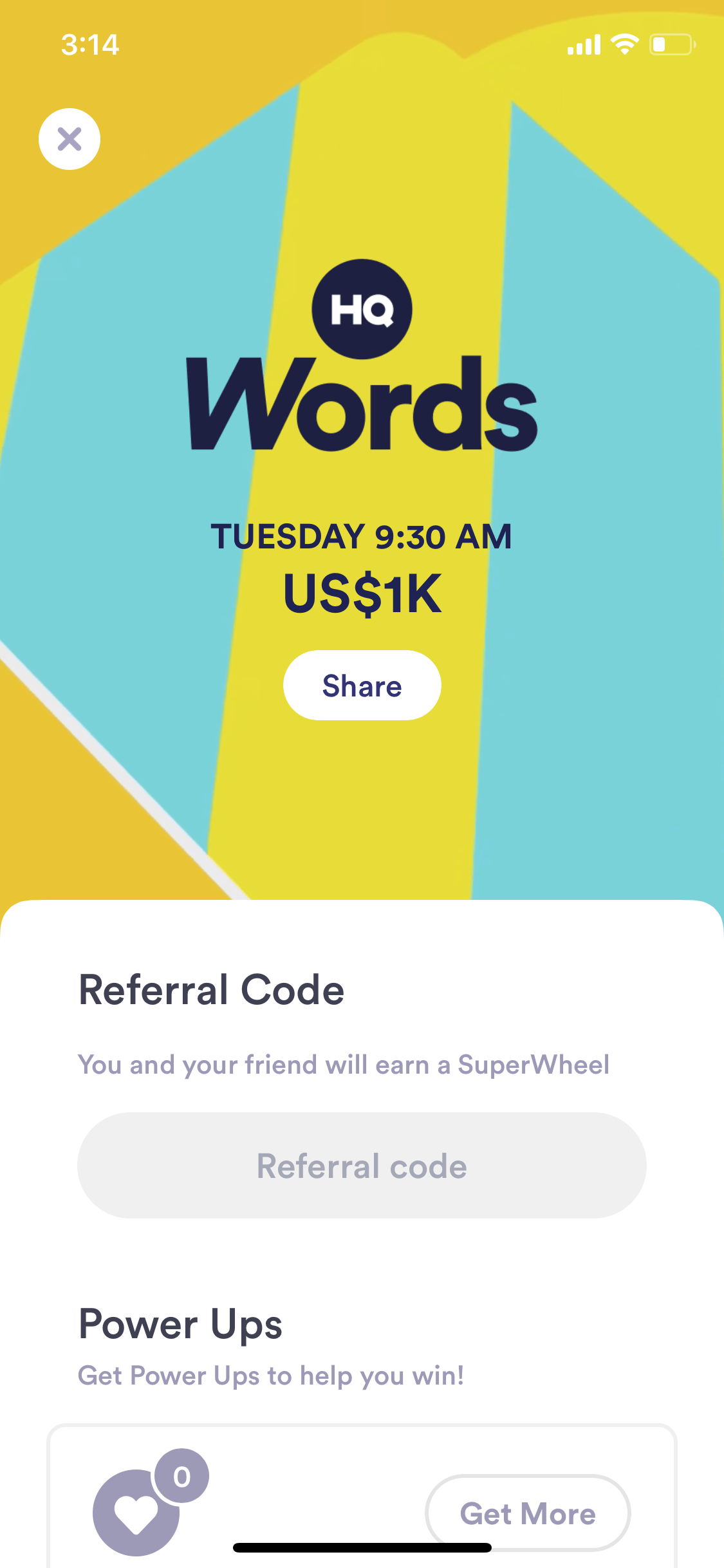Enter a referral code in the field
Image resolution: width=724 pixels, height=1568 pixels.
click(x=362, y=1165)
